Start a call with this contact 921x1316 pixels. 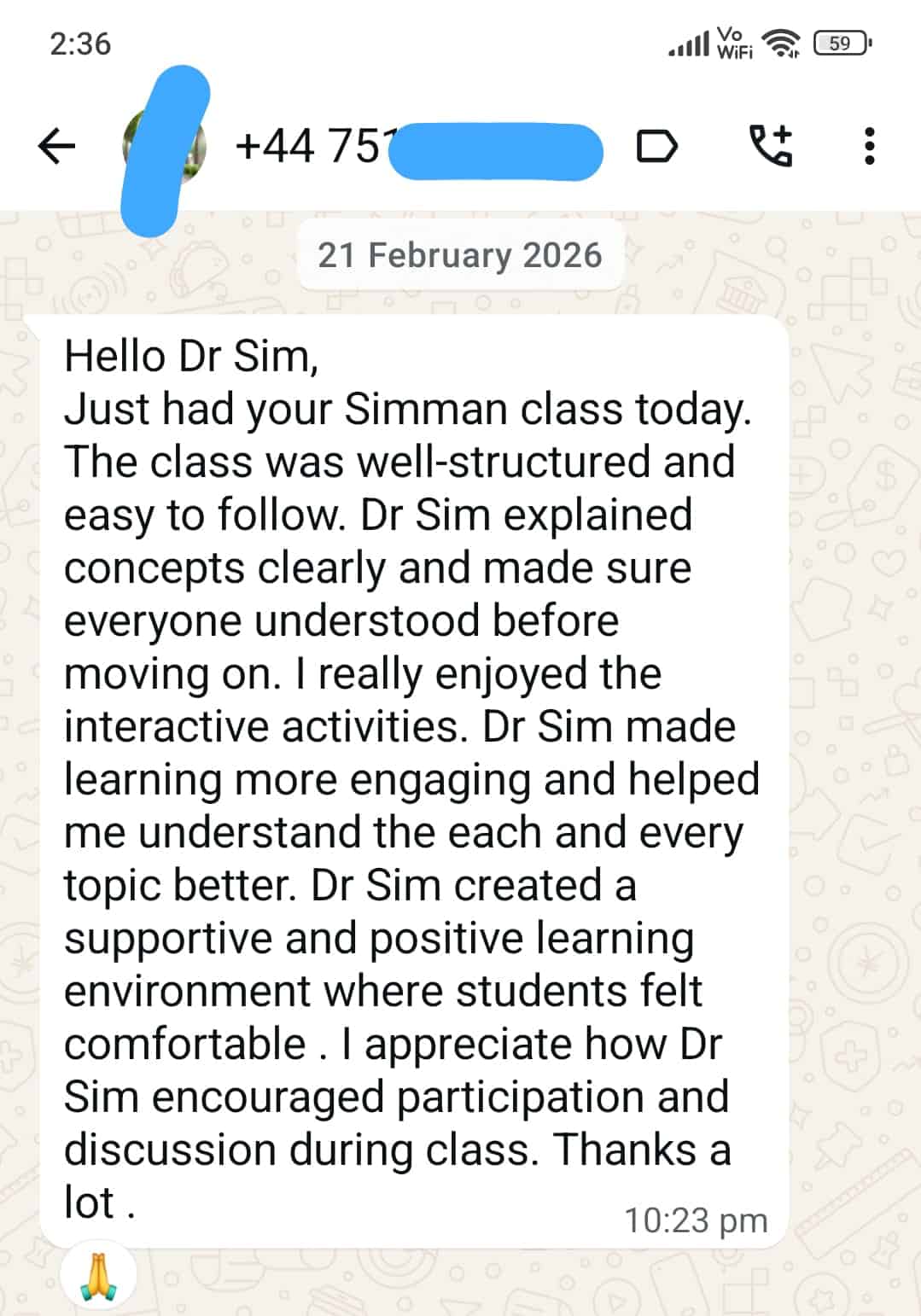771,146
